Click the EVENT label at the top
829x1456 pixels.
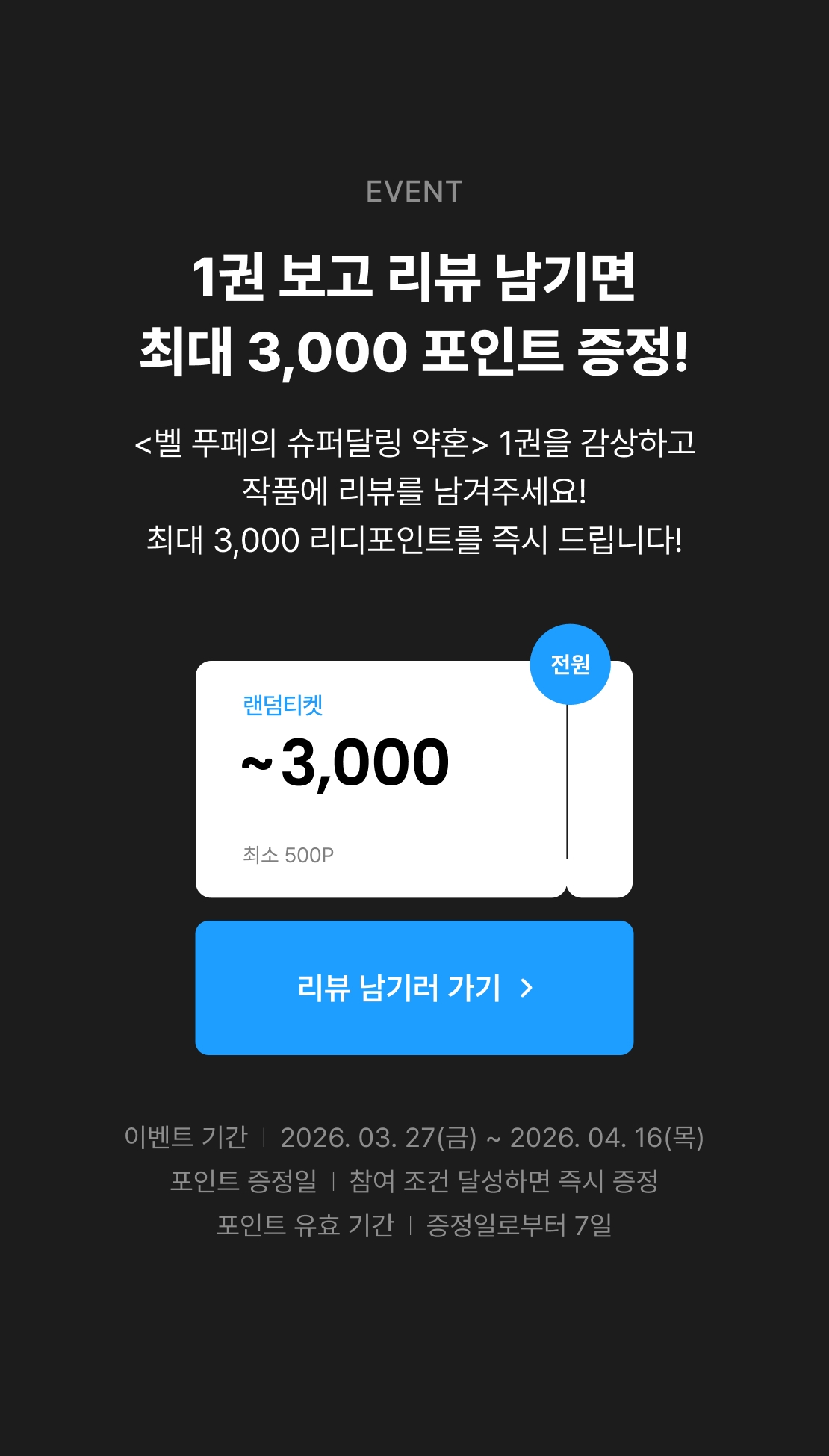(x=414, y=192)
